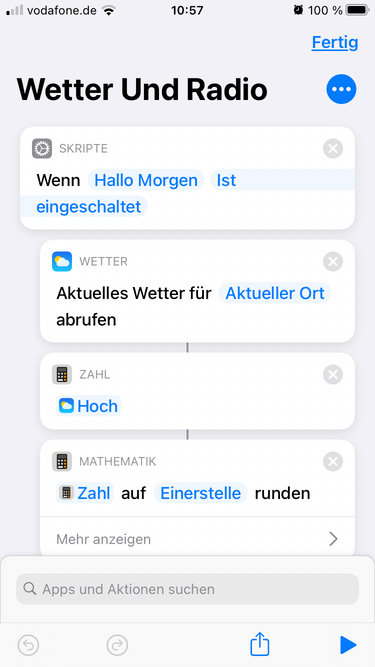375x667 pixels.
Task: Open the shortcut options ellipsis menu
Action: (x=341, y=89)
